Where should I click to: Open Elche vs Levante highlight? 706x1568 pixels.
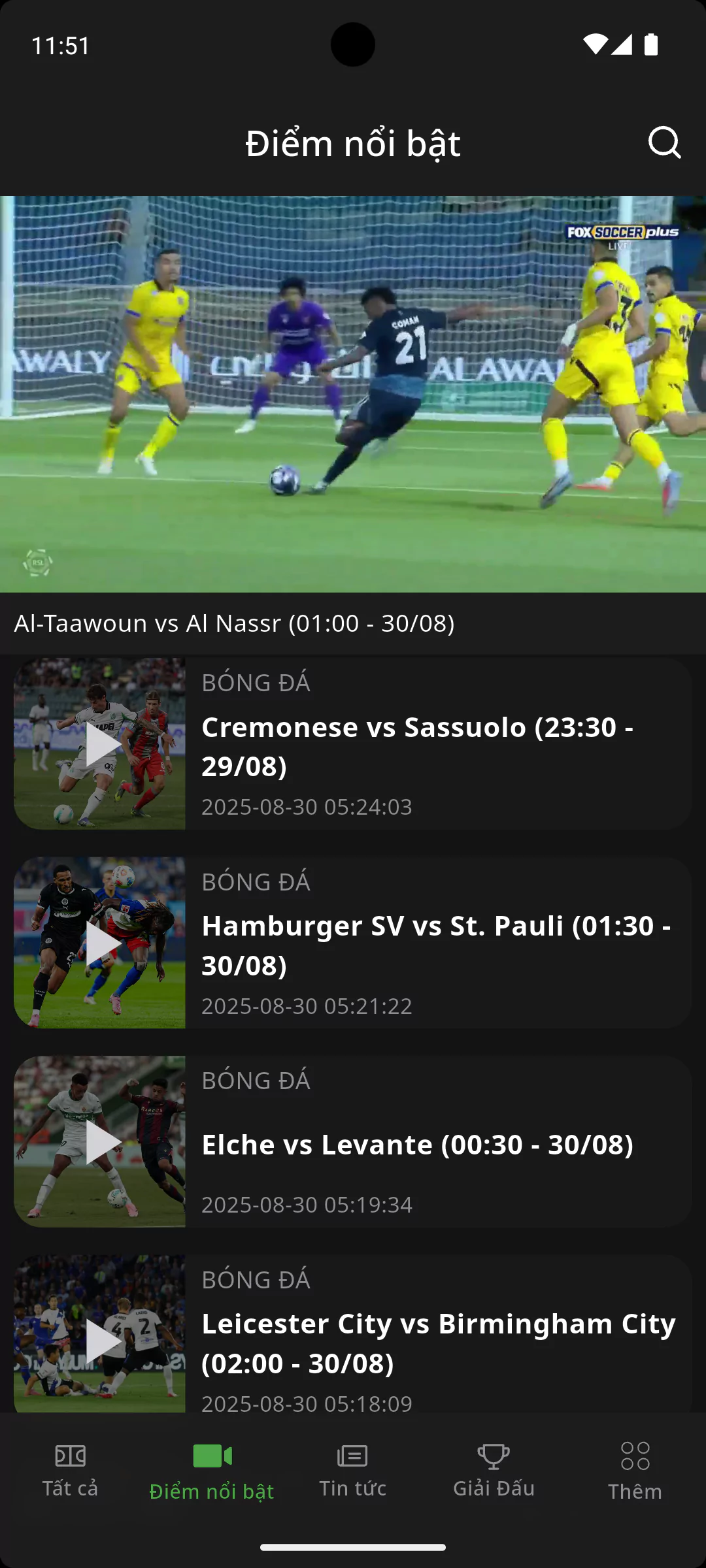tap(353, 1142)
